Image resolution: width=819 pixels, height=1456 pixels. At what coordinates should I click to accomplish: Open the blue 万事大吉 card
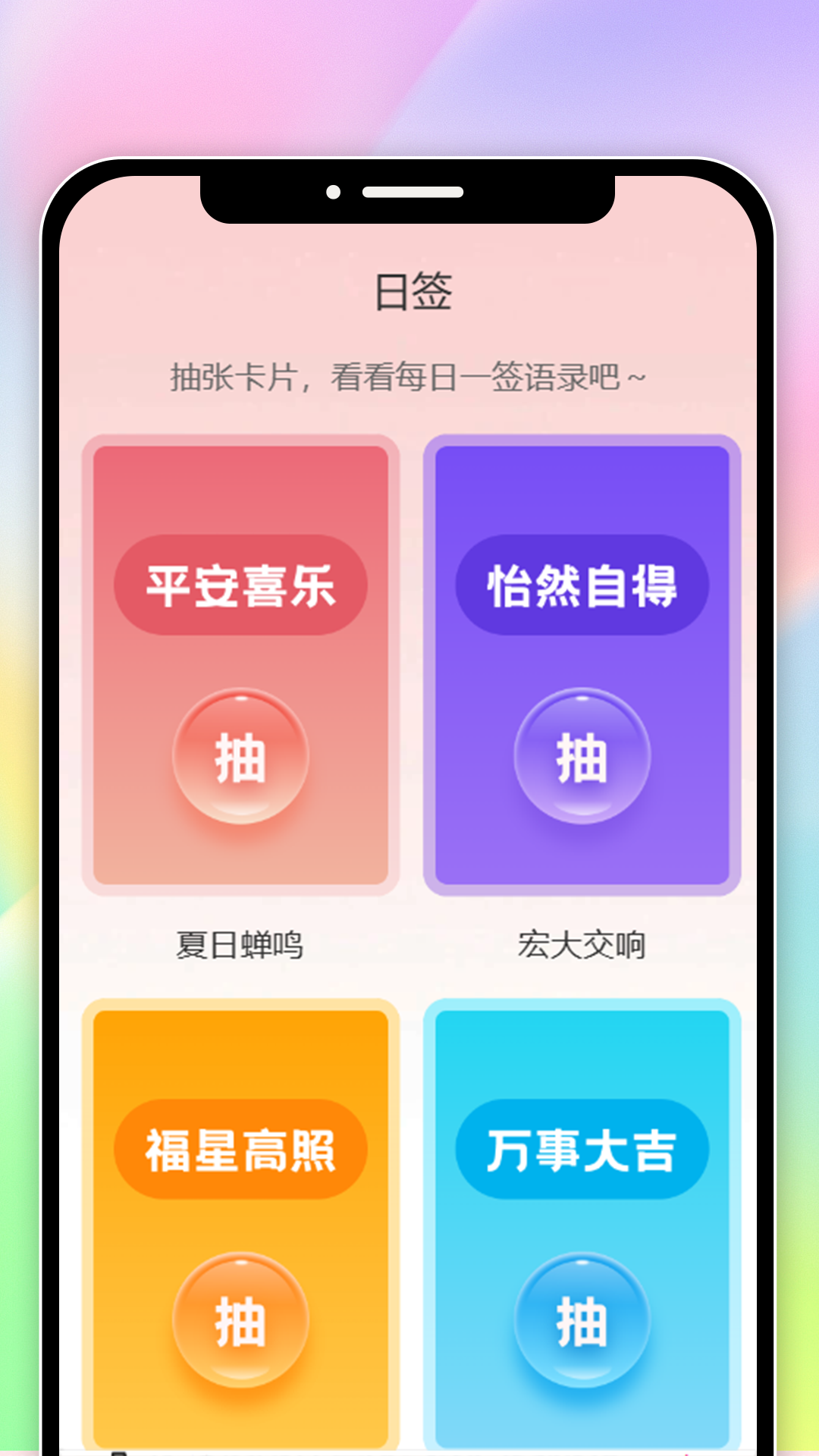click(582, 1228)
